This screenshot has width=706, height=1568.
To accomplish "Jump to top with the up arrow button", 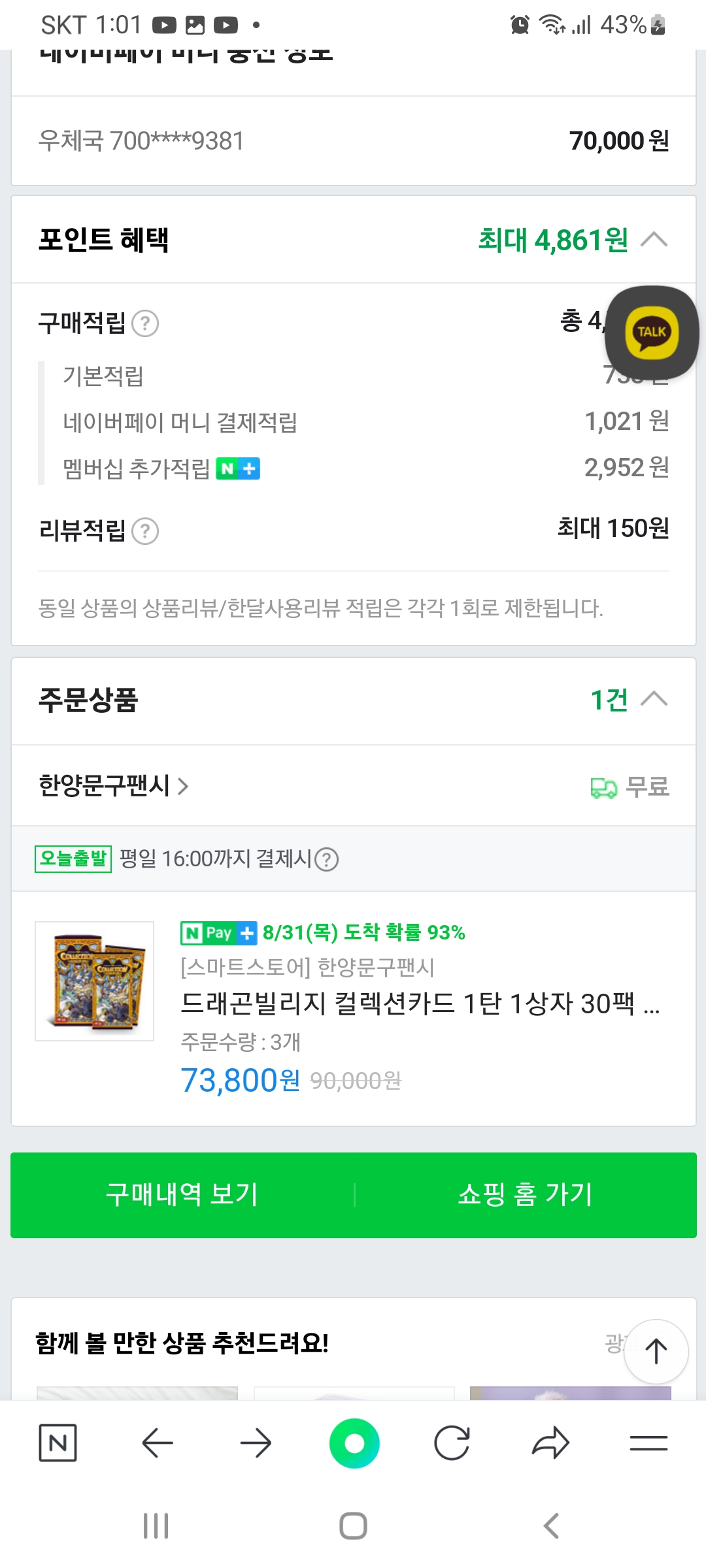I will pos(656,1351).
